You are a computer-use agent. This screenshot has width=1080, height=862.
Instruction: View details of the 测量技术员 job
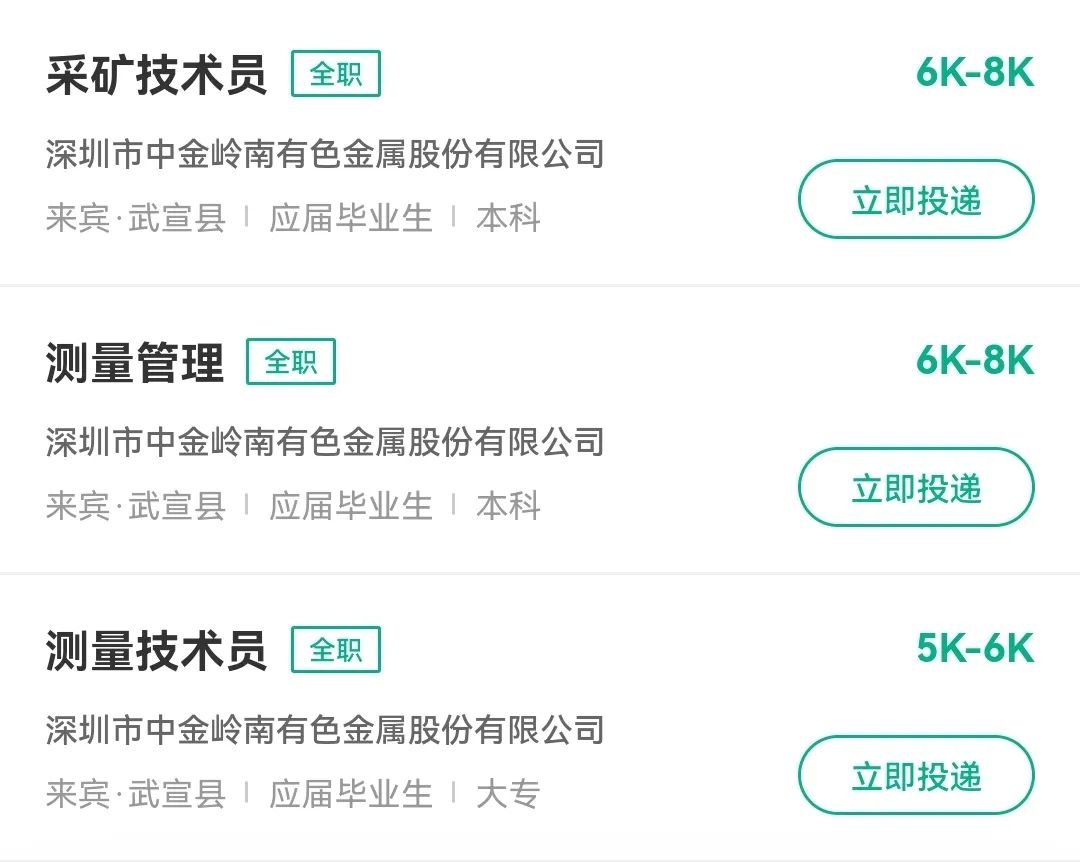157,652
